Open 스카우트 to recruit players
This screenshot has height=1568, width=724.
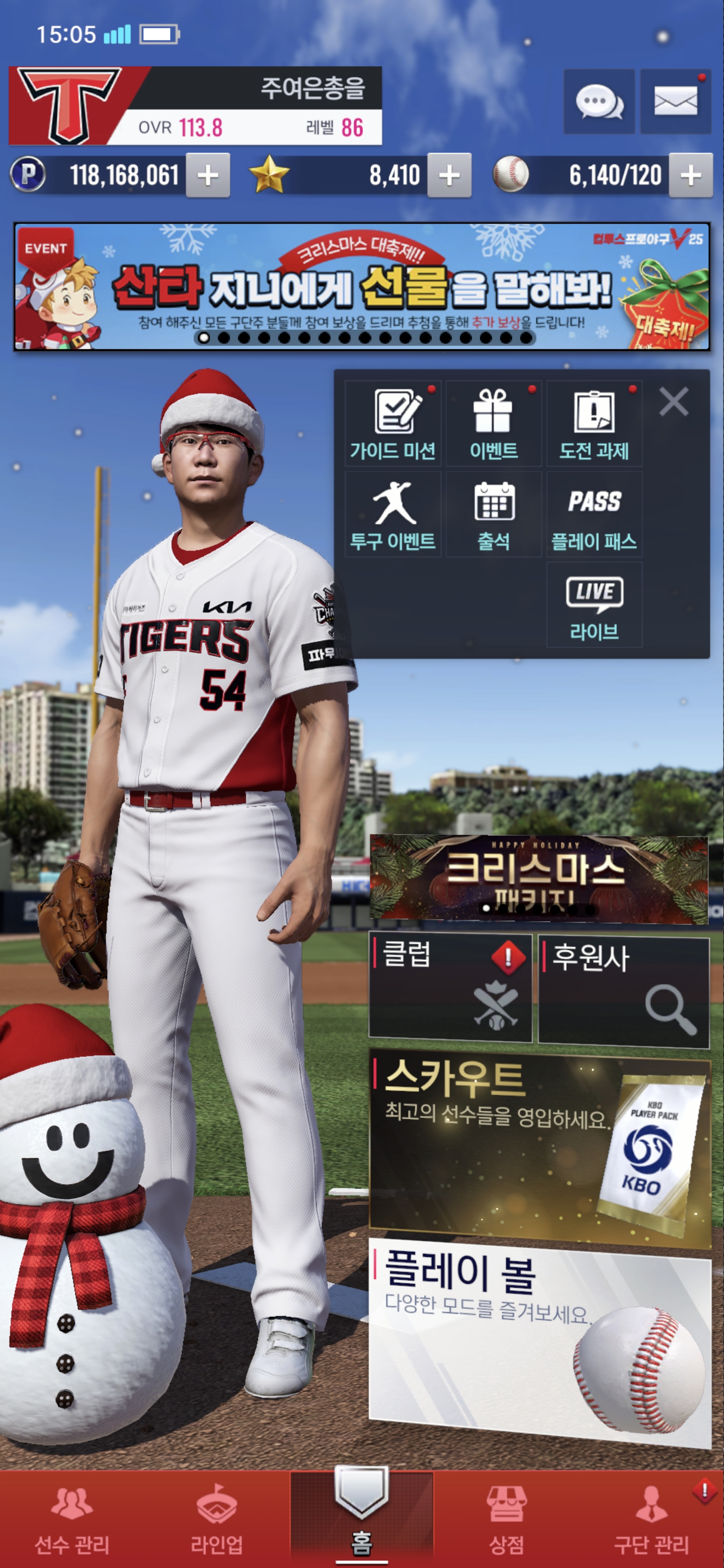point(539,1146)
